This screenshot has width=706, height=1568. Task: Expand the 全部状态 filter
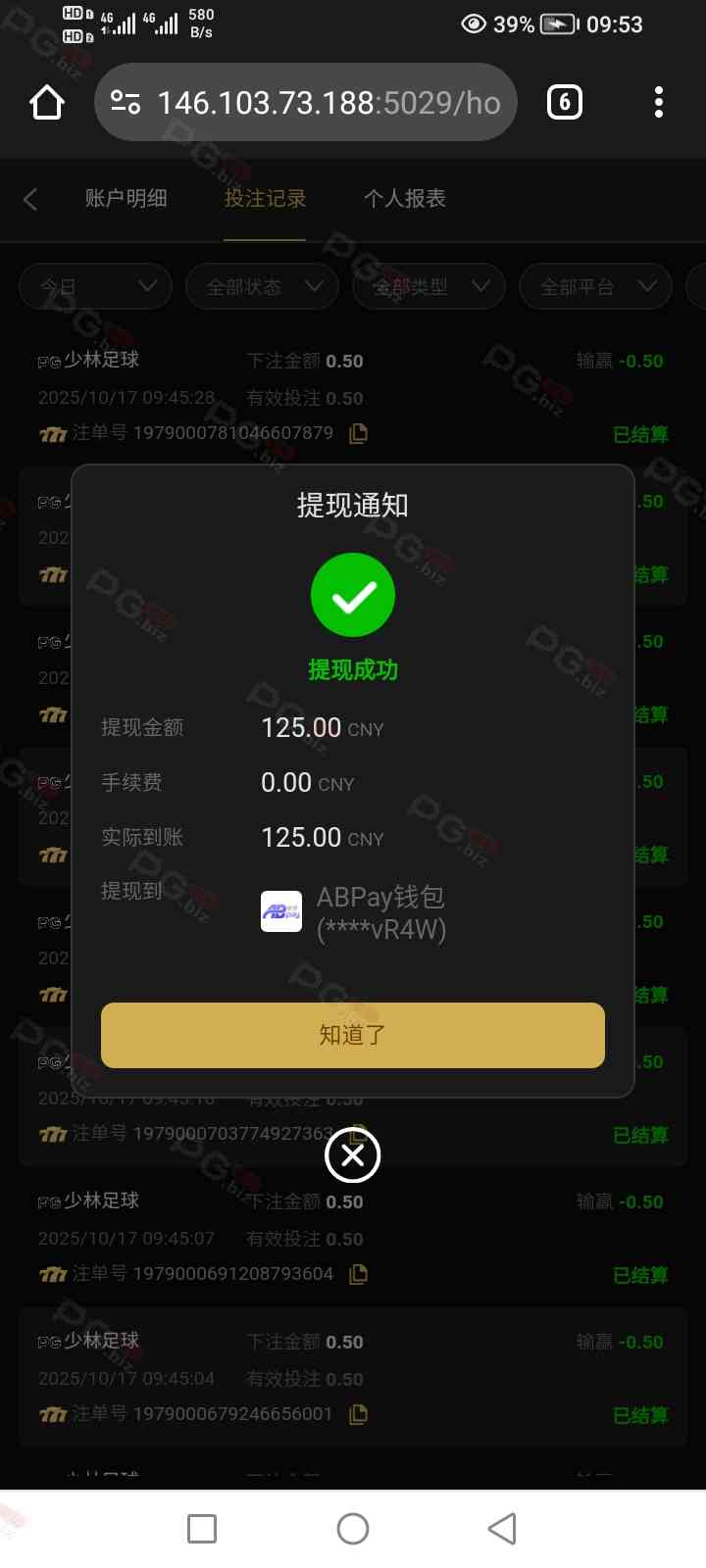263,286
